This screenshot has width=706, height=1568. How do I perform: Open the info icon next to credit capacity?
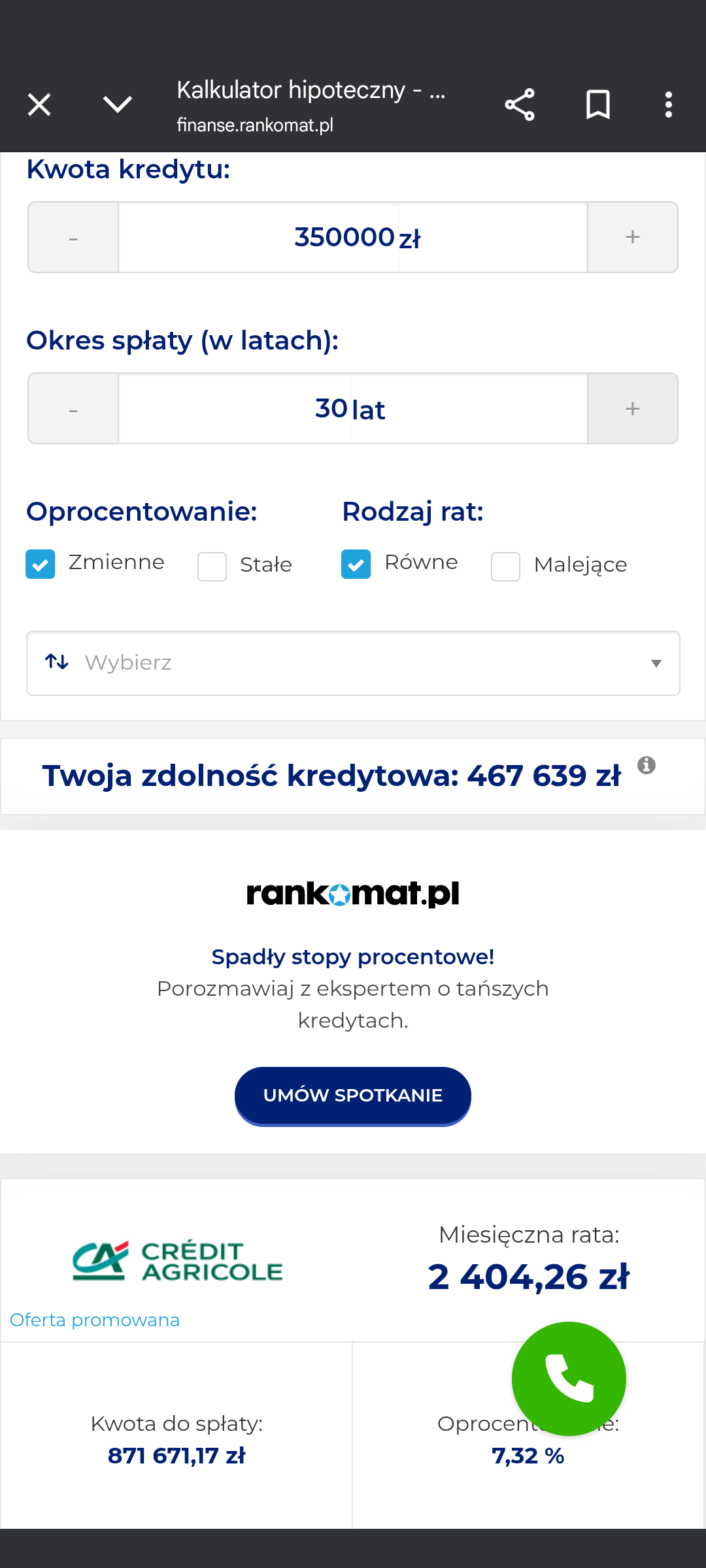pos(647,765)
